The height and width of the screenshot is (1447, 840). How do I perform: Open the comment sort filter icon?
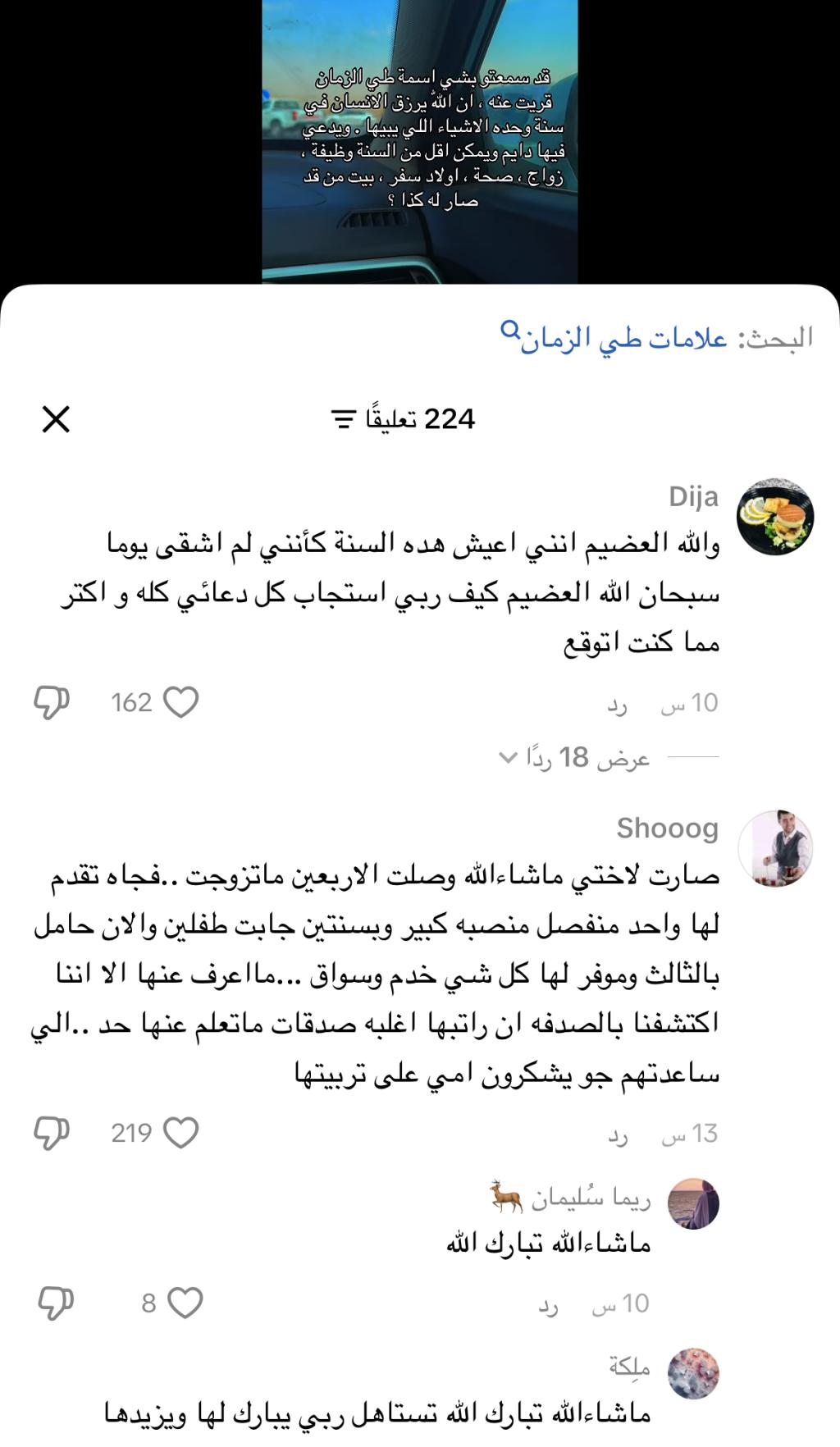pos(344,419)
